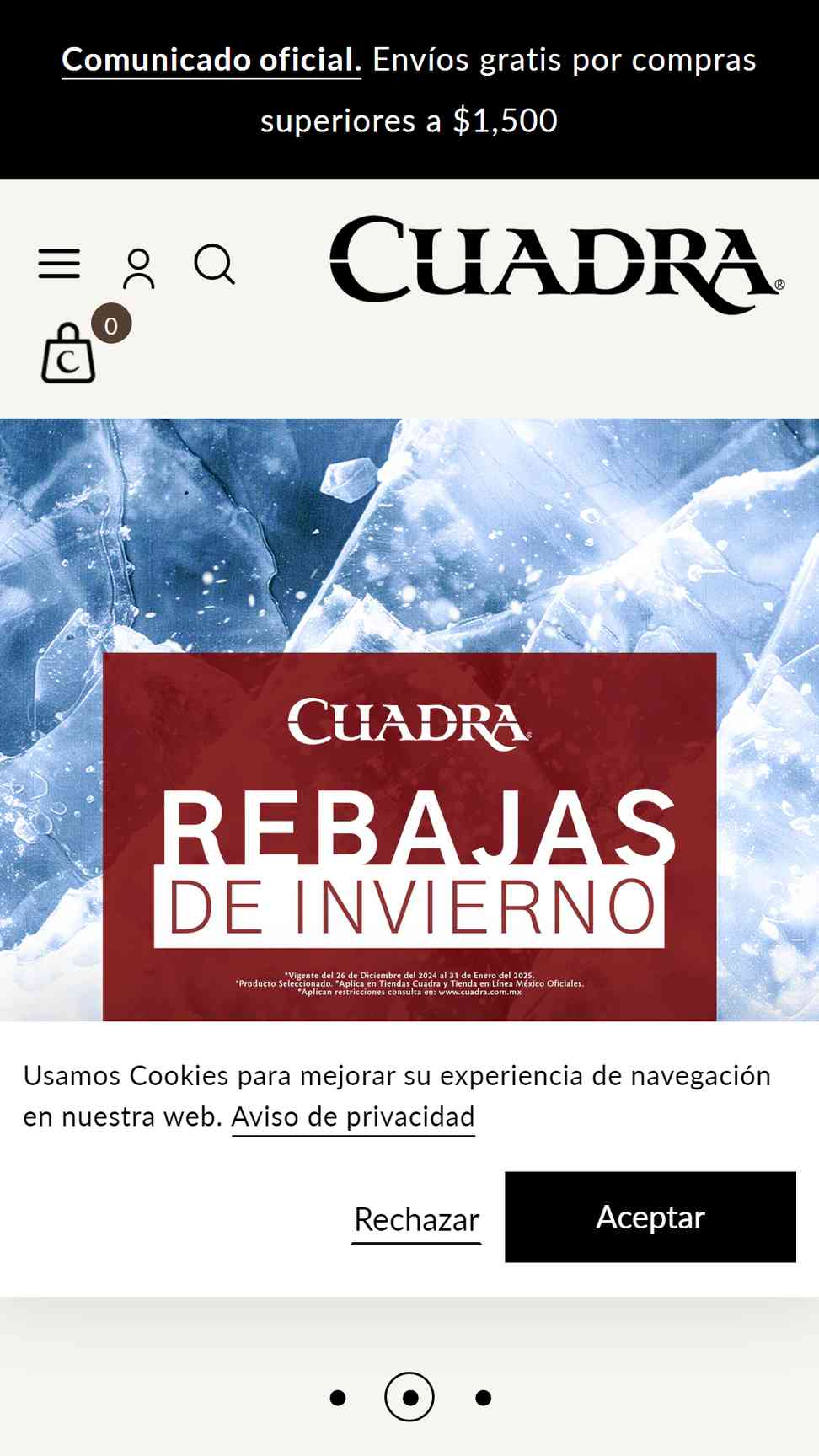Viewport: 819px width, 1456px height.
Task: Open the Aviso de privacidad link
Action: coord(353,1116)
